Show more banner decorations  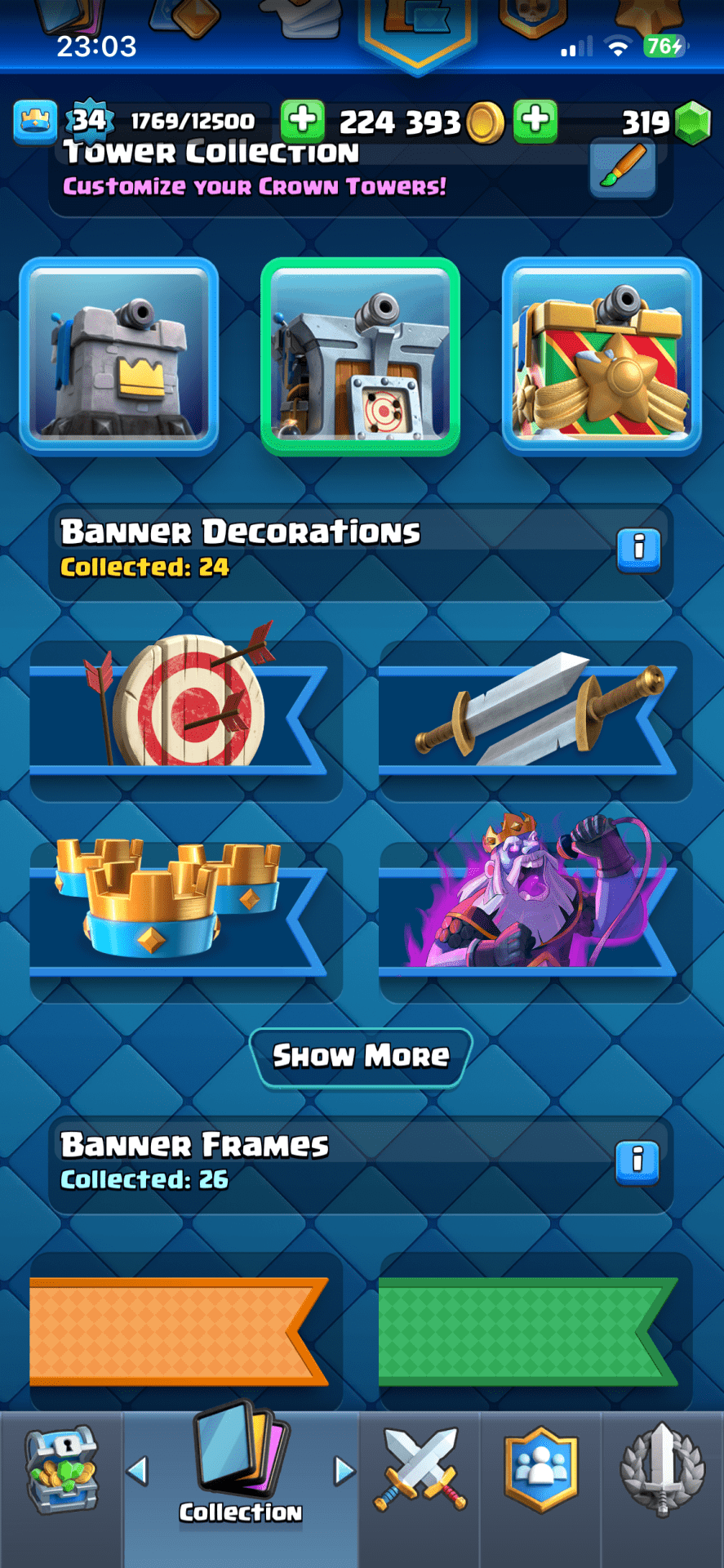click(x=361, y=1056)
